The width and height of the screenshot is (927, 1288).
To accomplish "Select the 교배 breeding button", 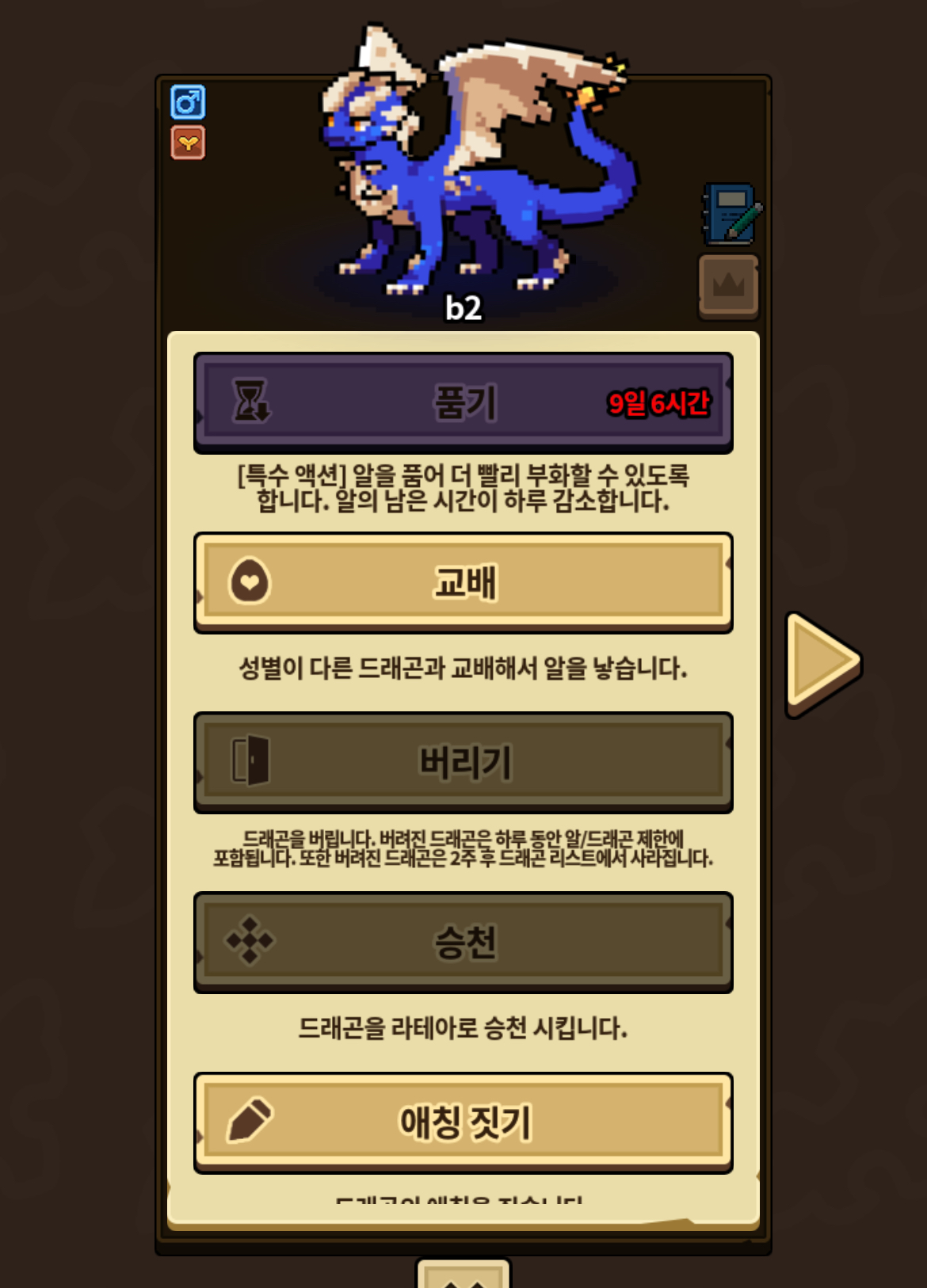I will click(463, 582).
